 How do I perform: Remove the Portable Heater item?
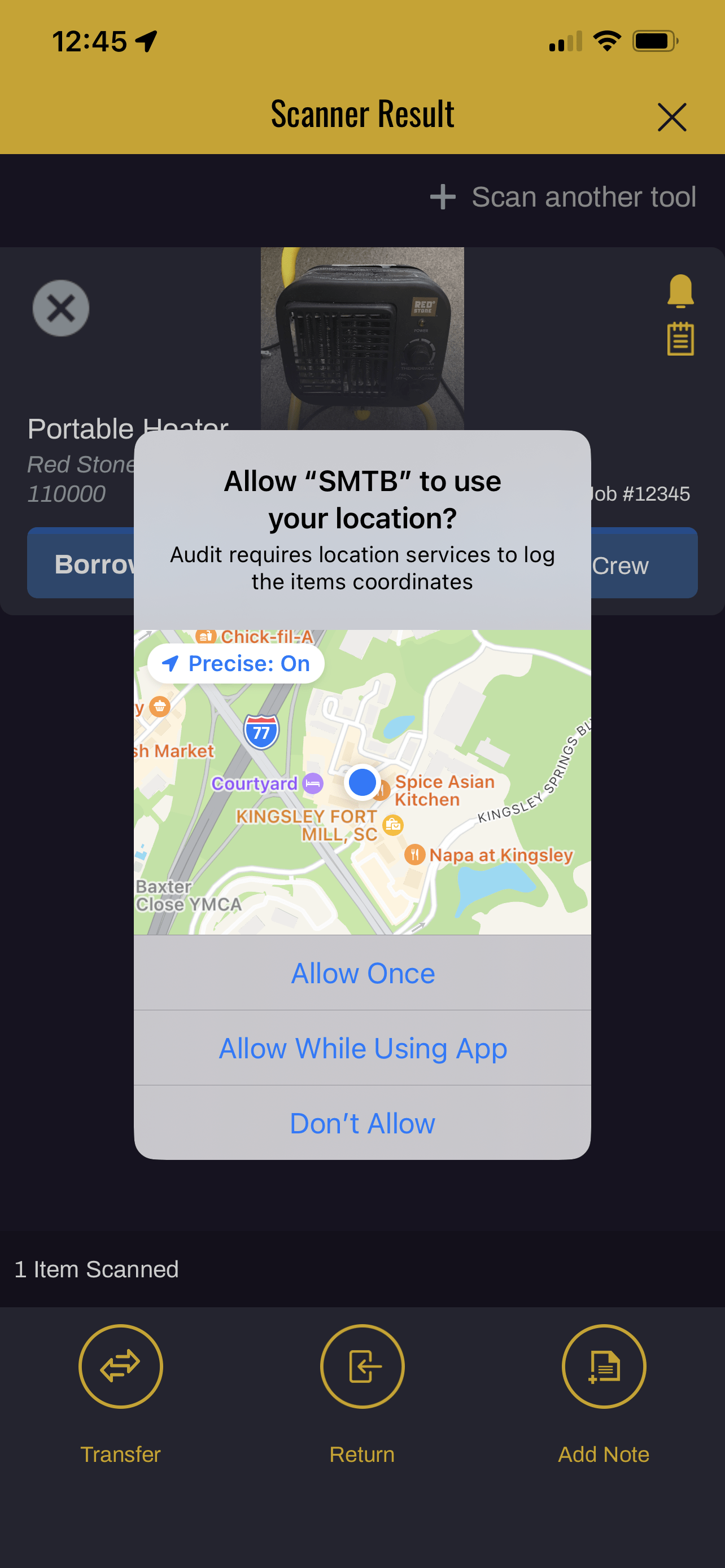pos(61,308)
